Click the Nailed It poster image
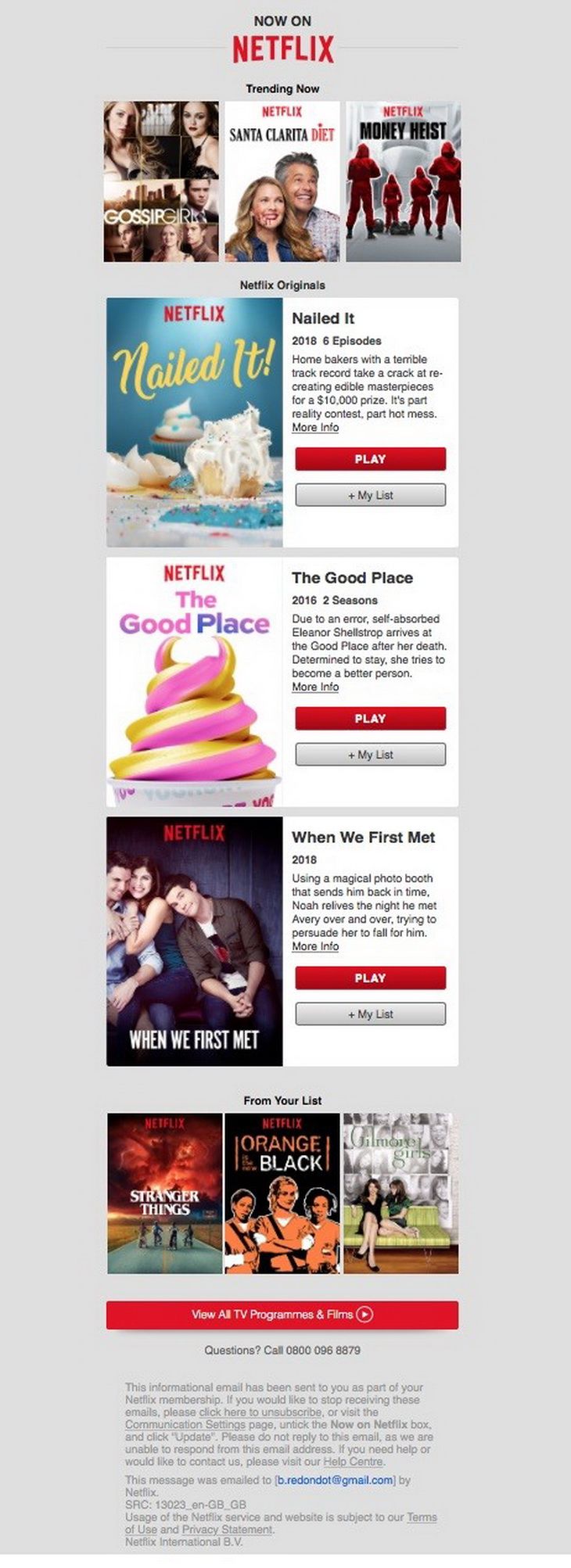 click(x=192, y=418)
